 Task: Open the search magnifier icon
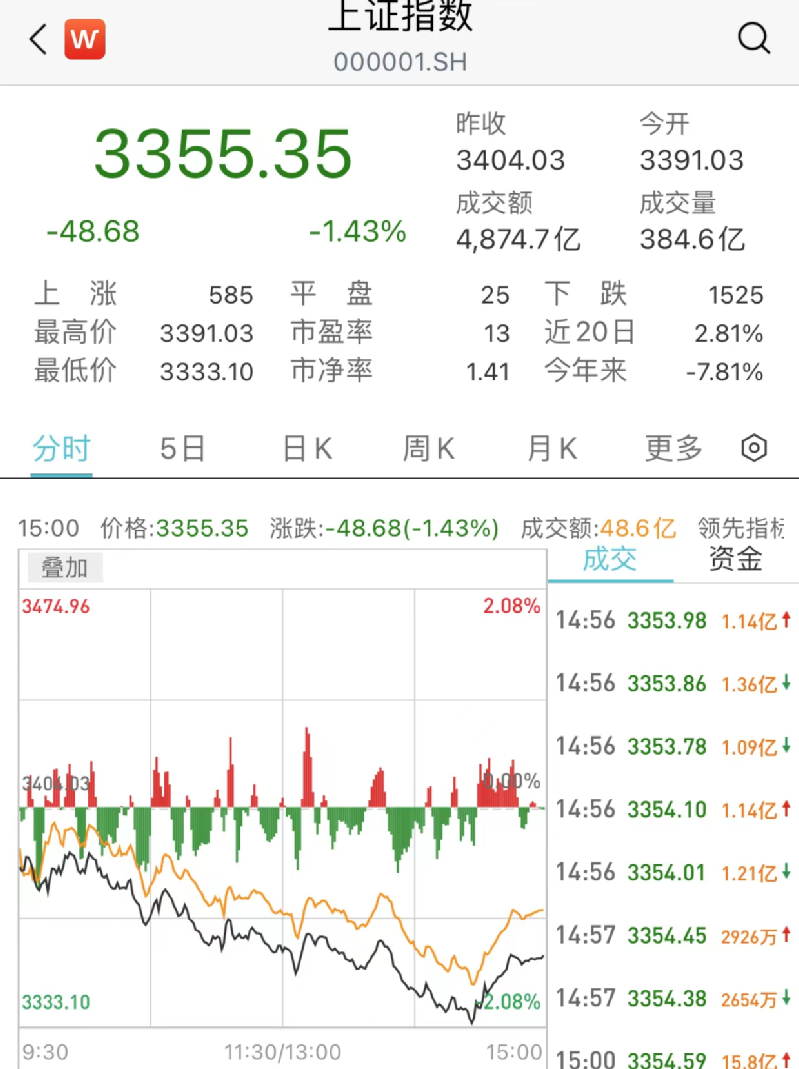pyautogui.click(x=754, y=39)
